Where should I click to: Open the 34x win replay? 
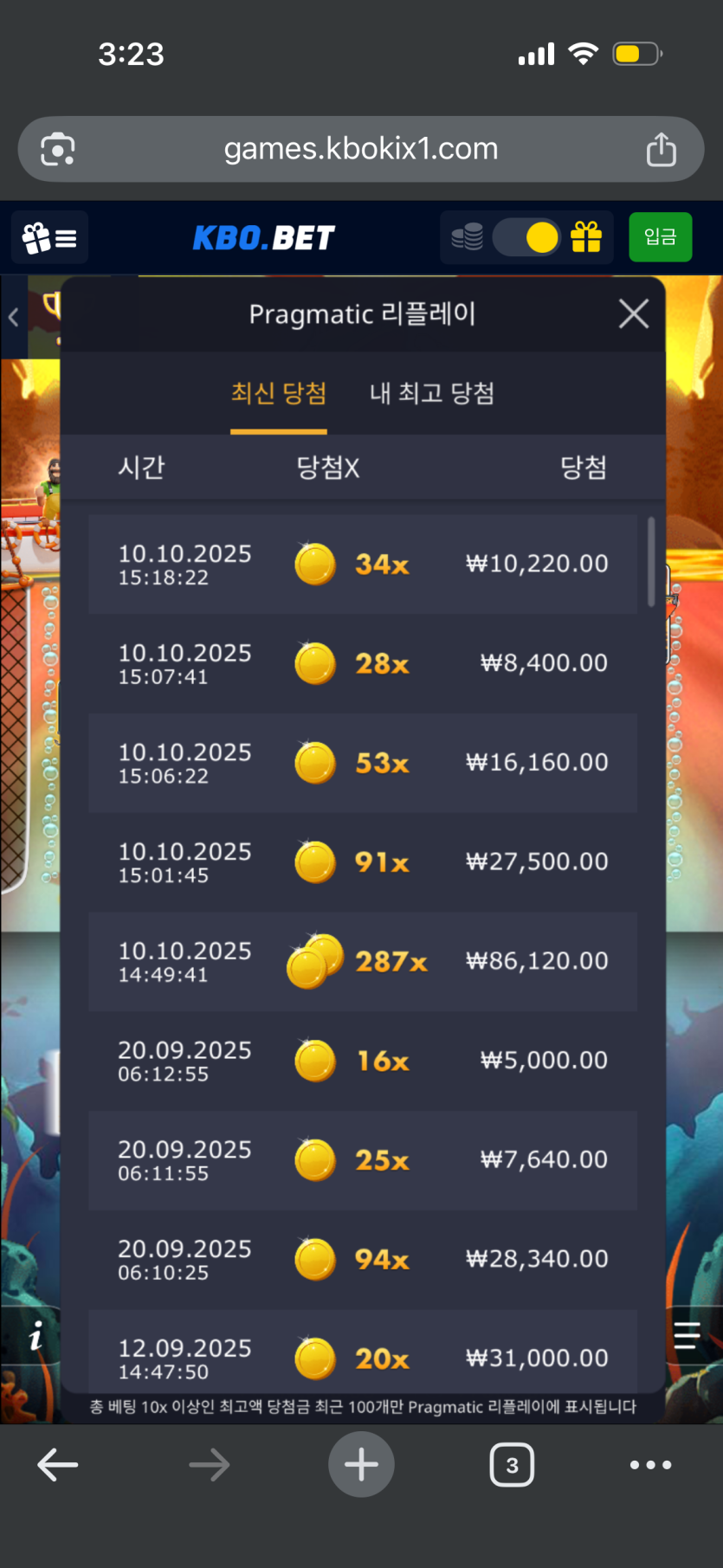363,565
